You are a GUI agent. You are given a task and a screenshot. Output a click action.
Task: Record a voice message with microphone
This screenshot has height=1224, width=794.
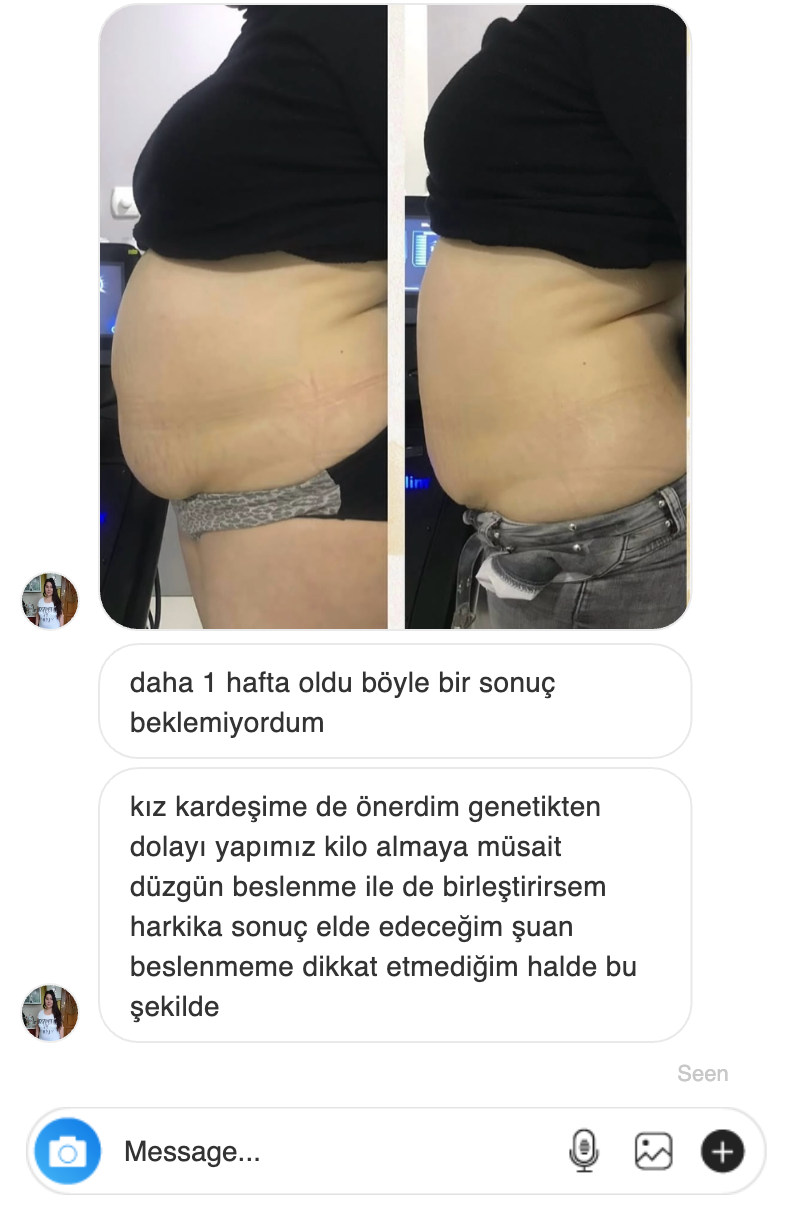coord(584,1151)
